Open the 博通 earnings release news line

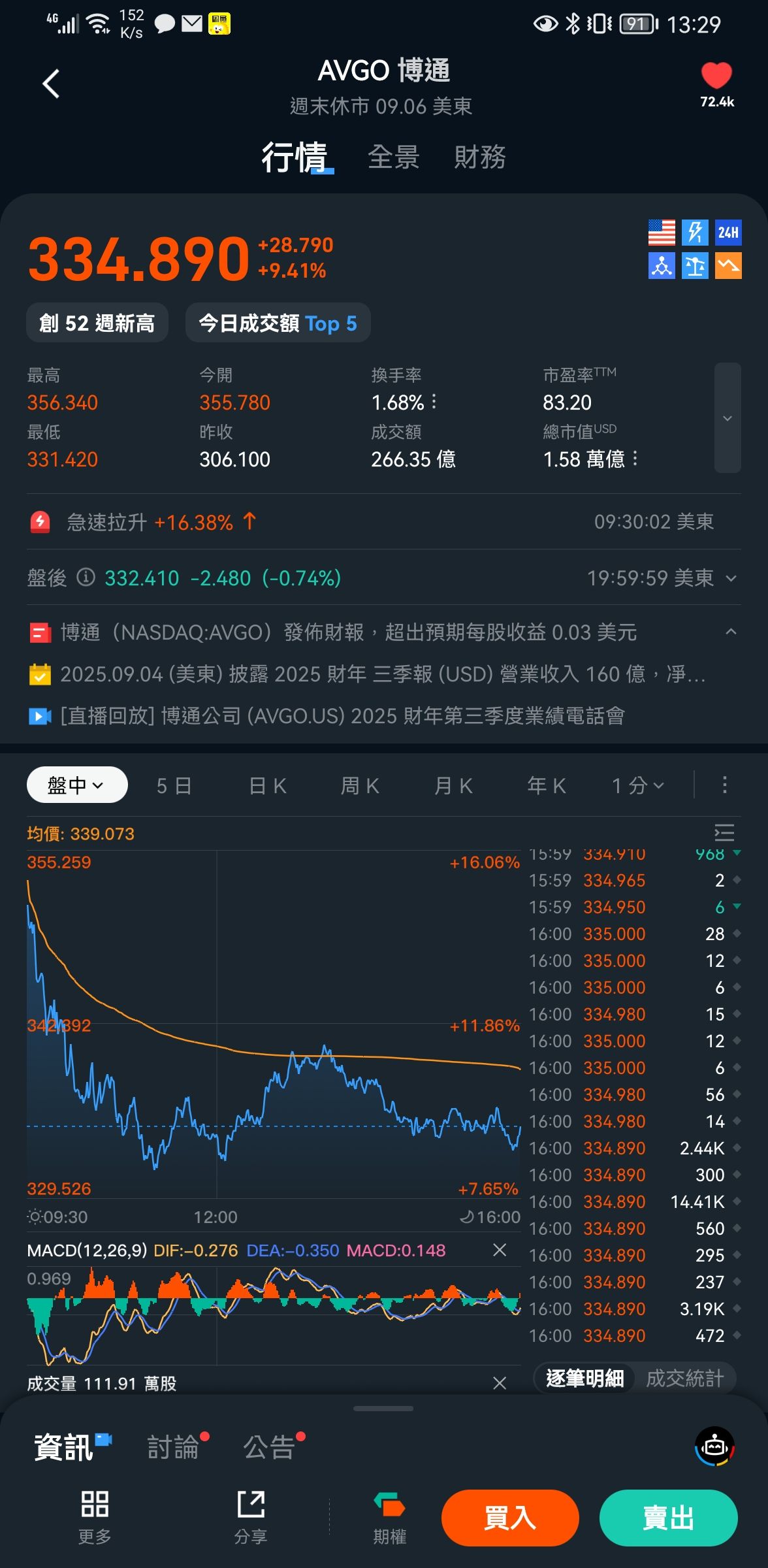pyautogui.click(x=349, y=632)
